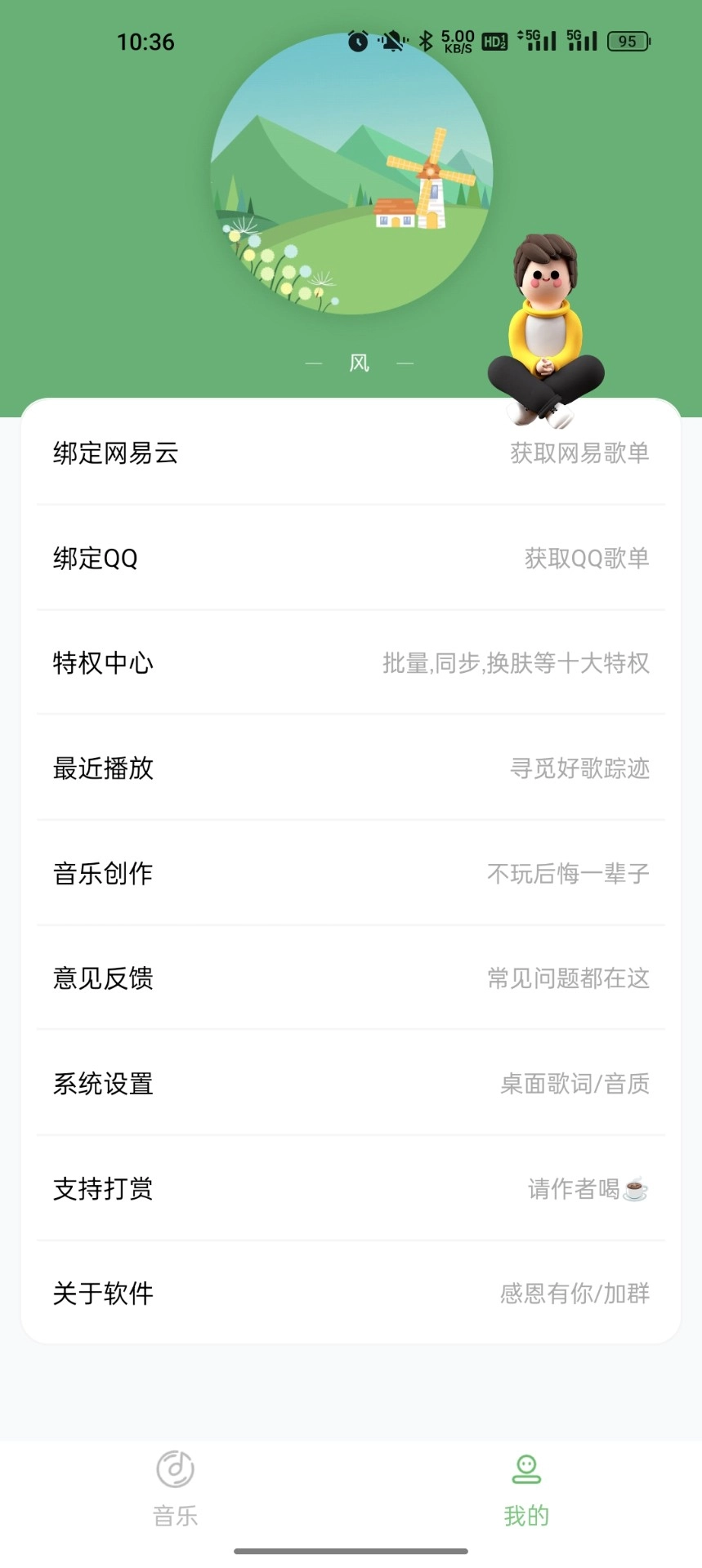Open 意见反馈 feedback page
The image size is (702, 1568).
[x=351, y=978]
